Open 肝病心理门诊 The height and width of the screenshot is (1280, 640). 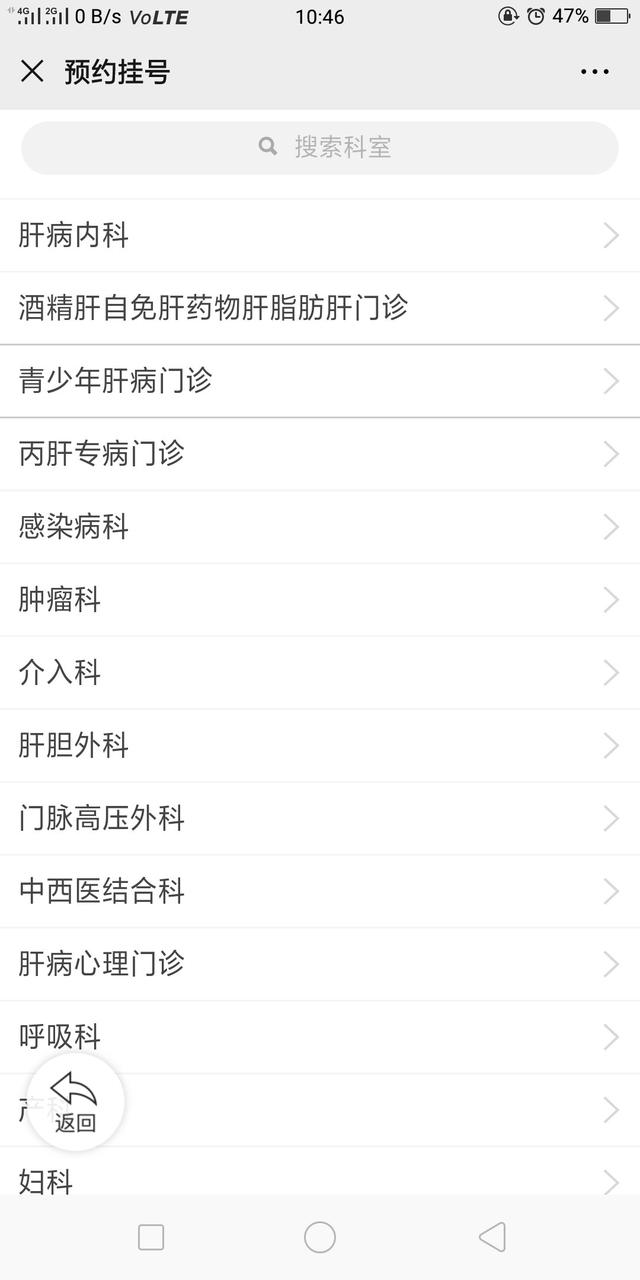pos(320,965)
